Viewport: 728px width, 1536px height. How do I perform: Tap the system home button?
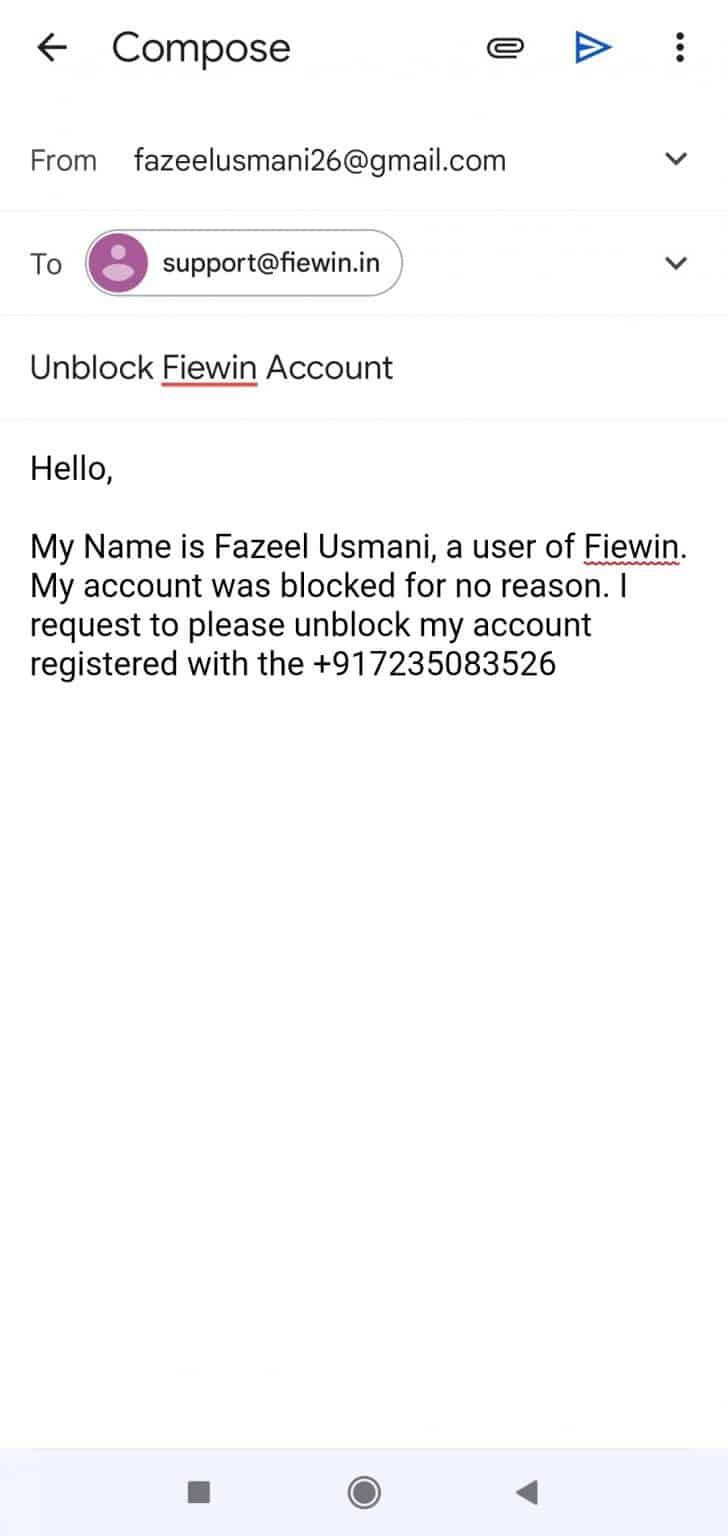(364, 1493)
